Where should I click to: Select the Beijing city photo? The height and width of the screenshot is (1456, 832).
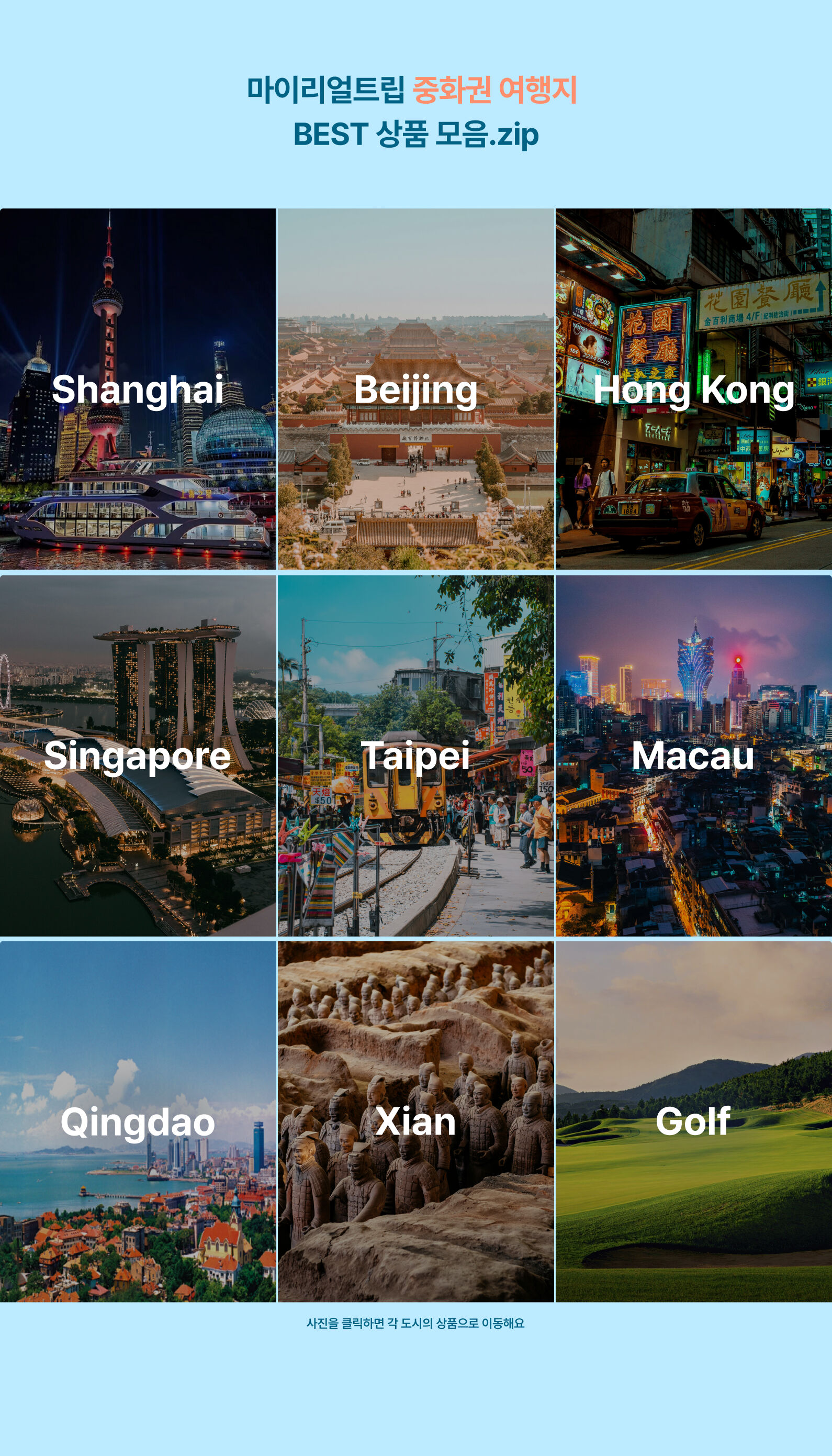click(x=415, y=388)
